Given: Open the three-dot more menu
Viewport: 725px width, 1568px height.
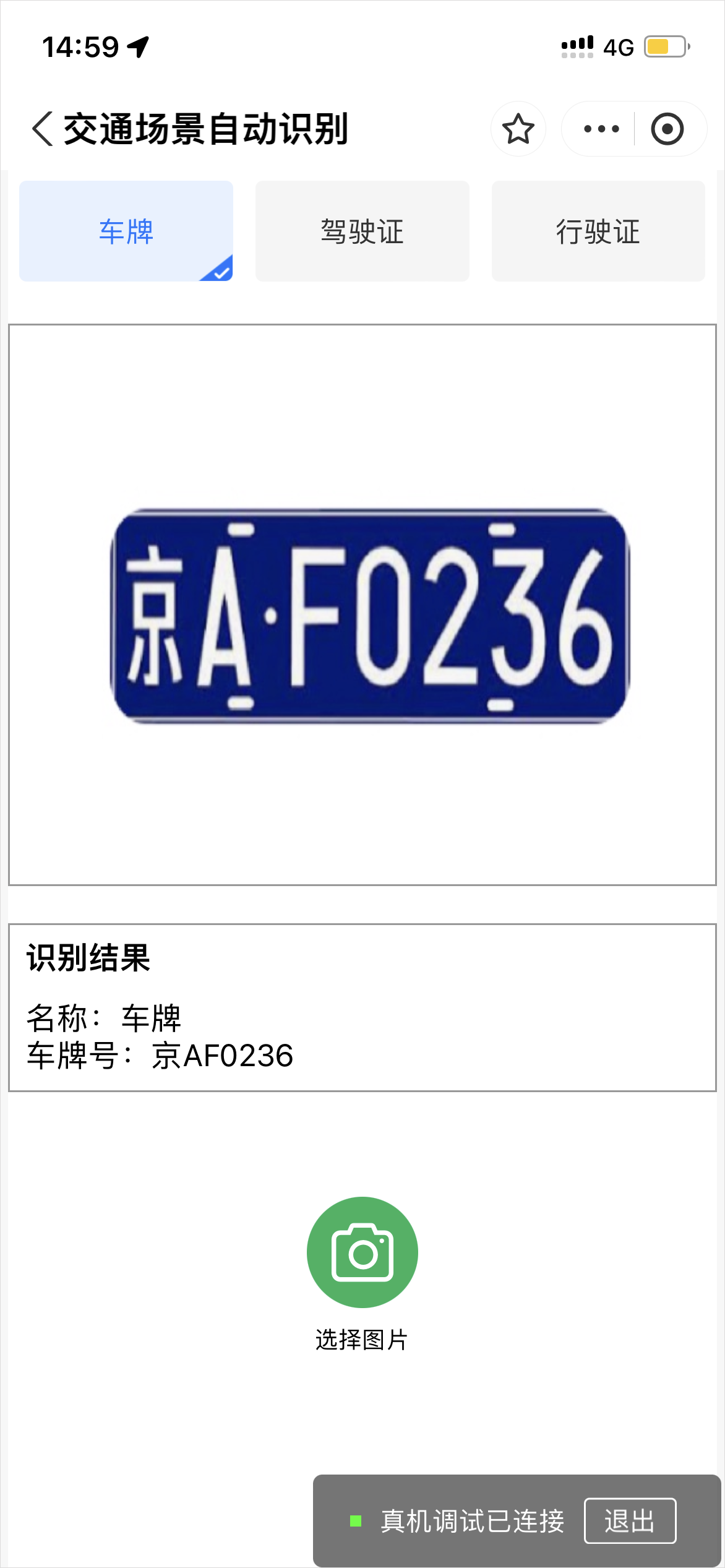Looking at the screenshot, I should click(601, 129).
